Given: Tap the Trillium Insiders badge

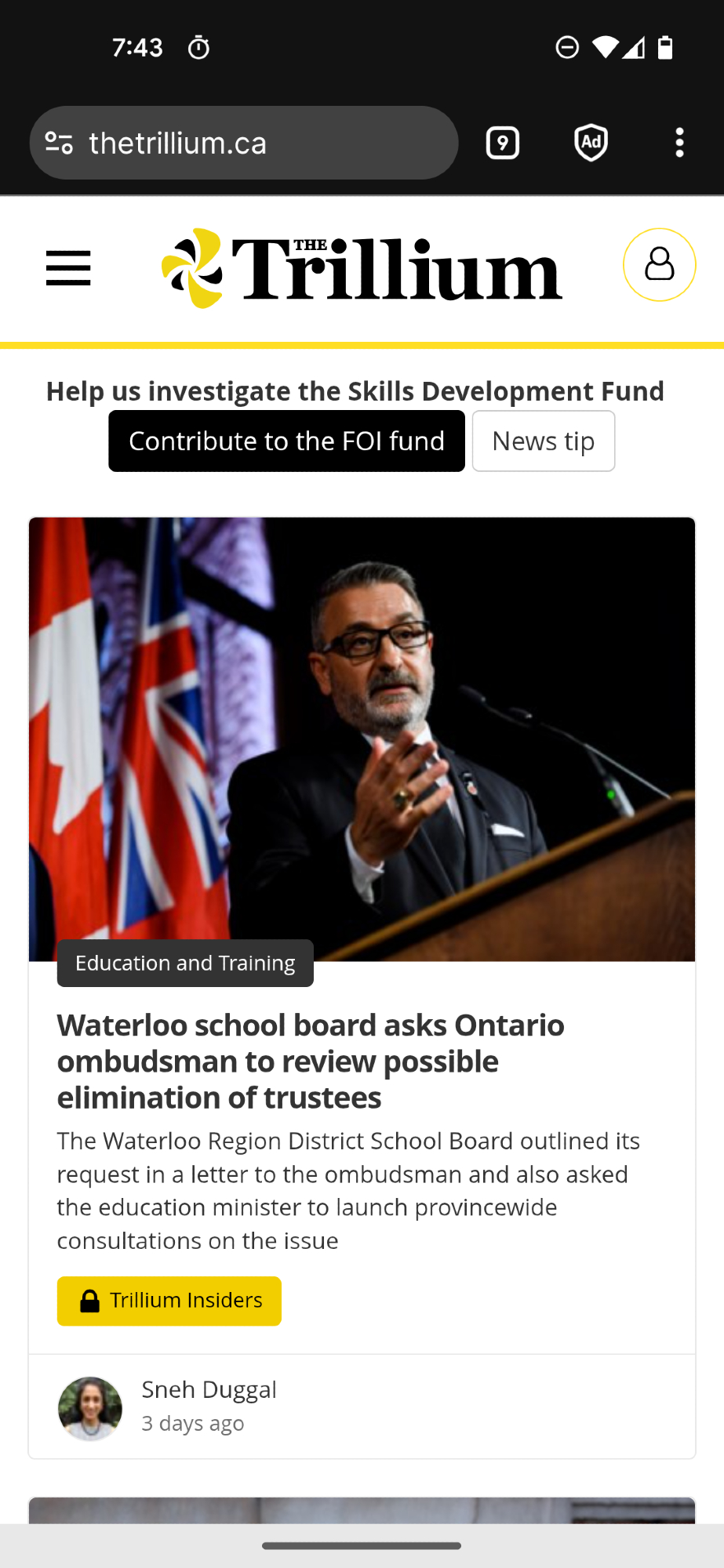Looking at the screenshot, I should click(x=169, y=1301).
